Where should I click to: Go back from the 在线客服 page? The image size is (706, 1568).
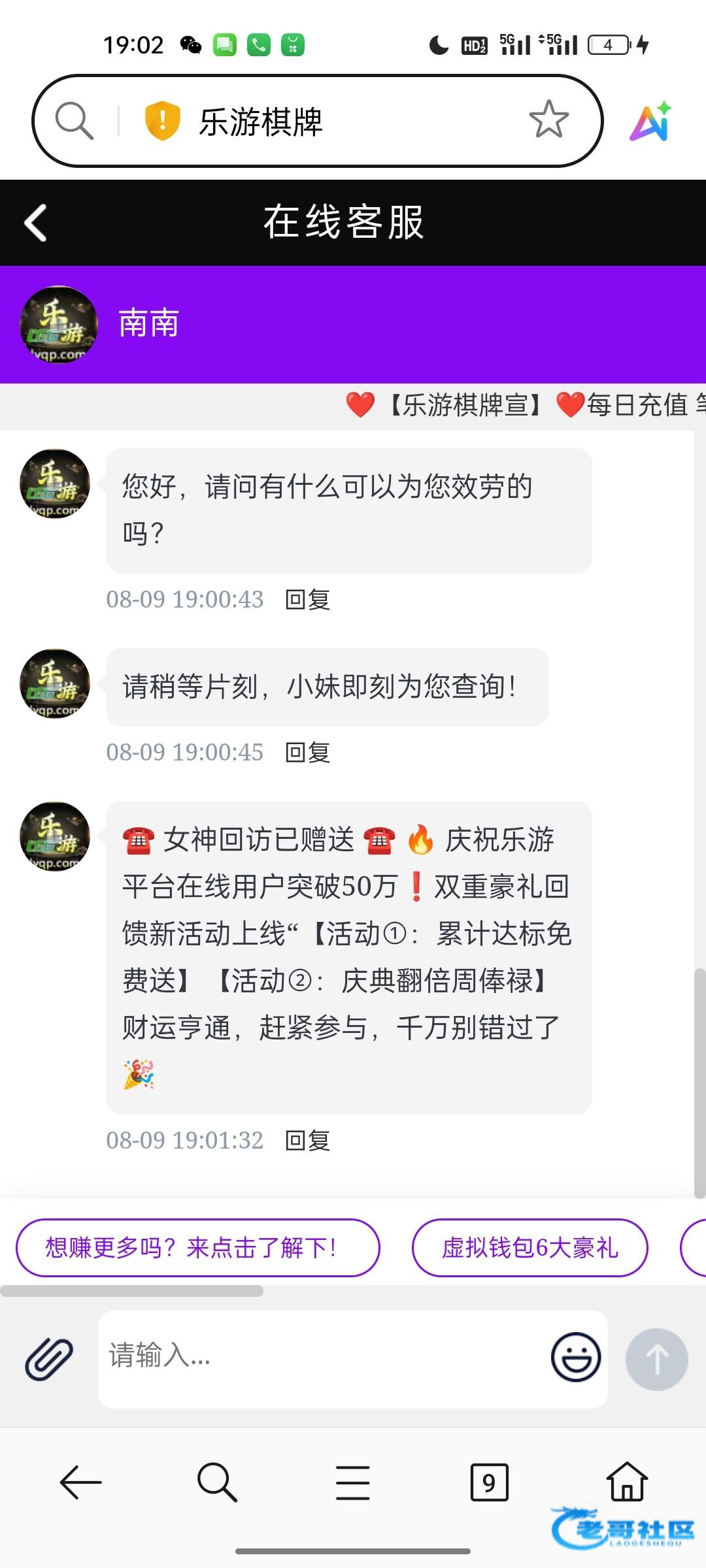click(35, 223)
